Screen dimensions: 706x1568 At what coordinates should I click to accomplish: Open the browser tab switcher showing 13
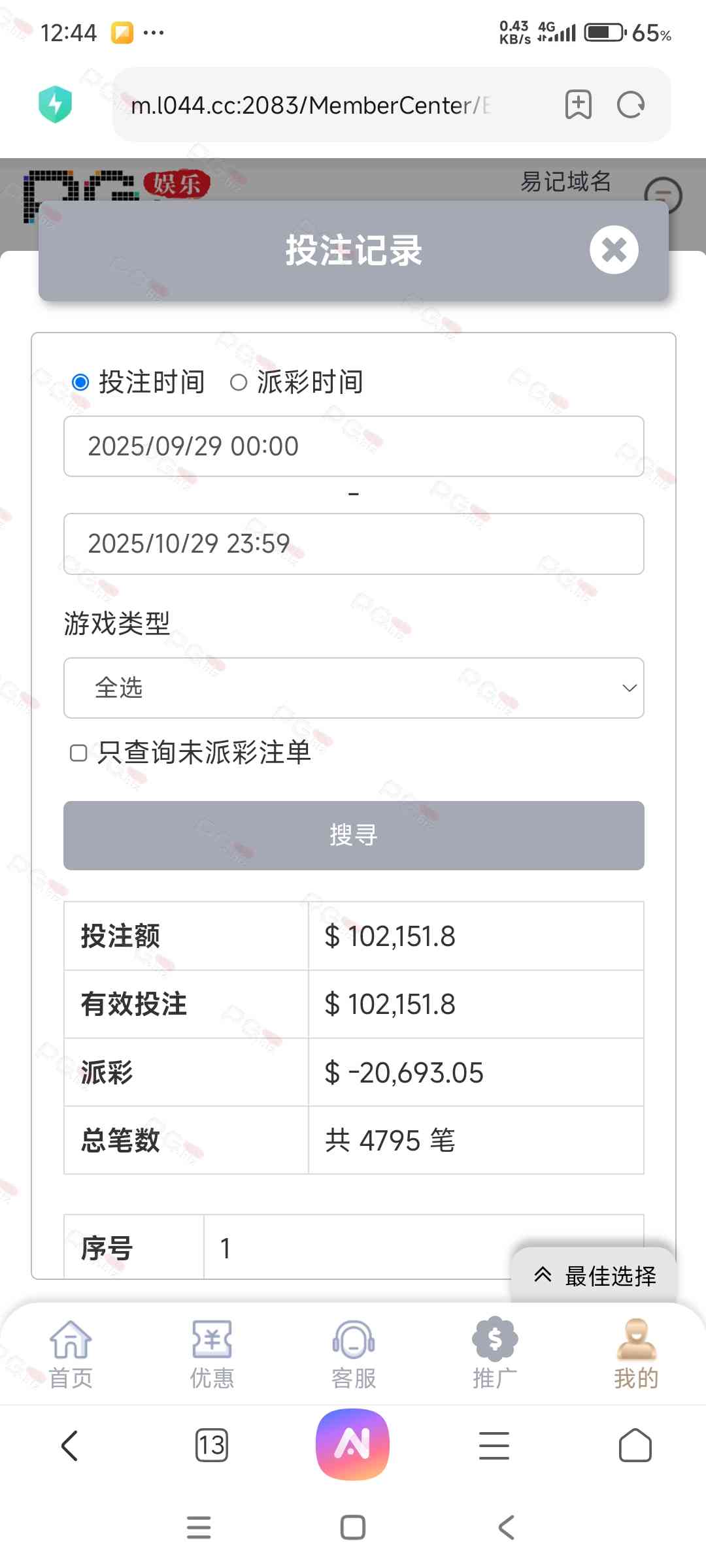212,1445
